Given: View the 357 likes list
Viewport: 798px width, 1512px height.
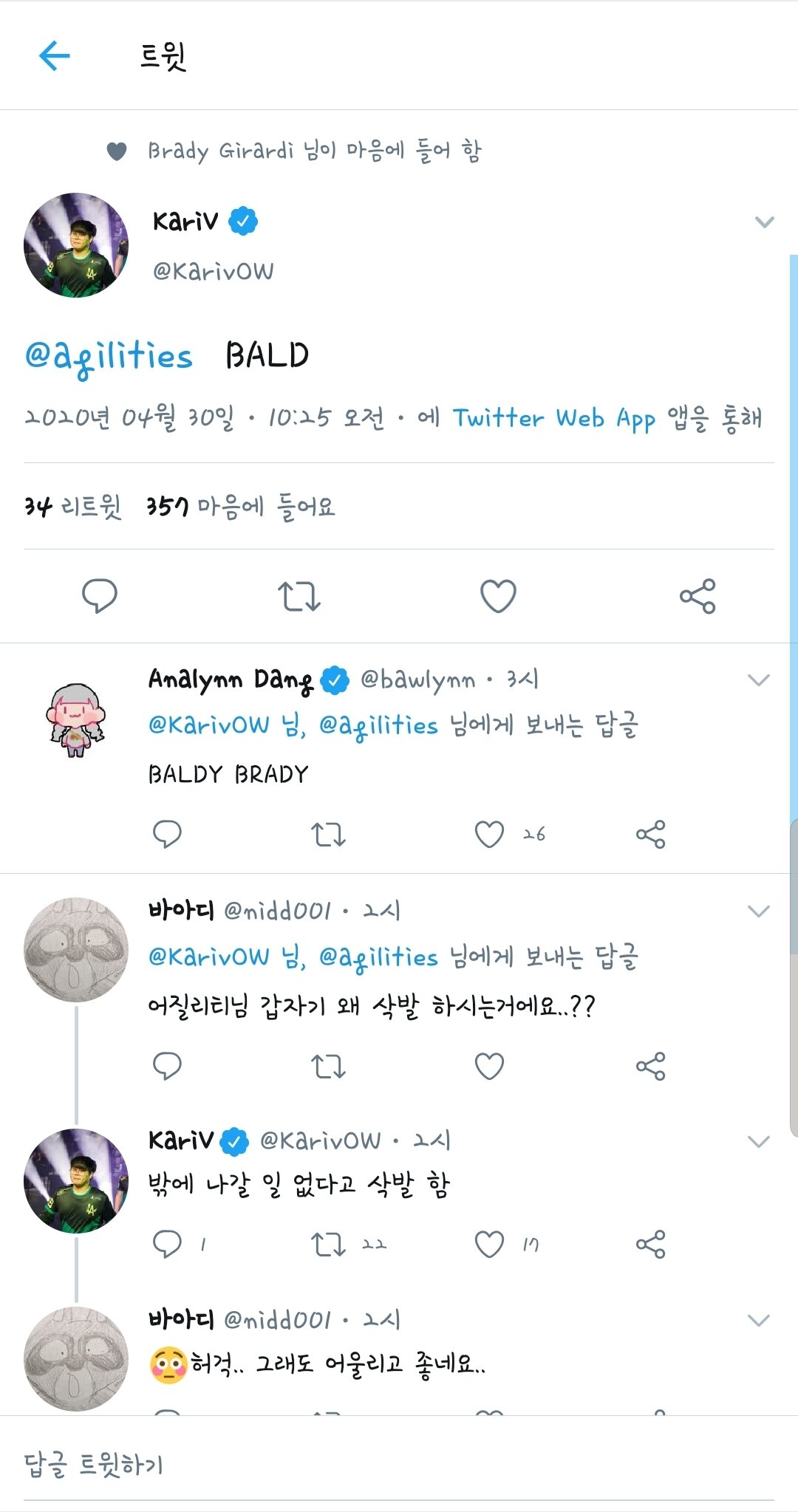Looking at the screenshot, I should tap(241, 507).
